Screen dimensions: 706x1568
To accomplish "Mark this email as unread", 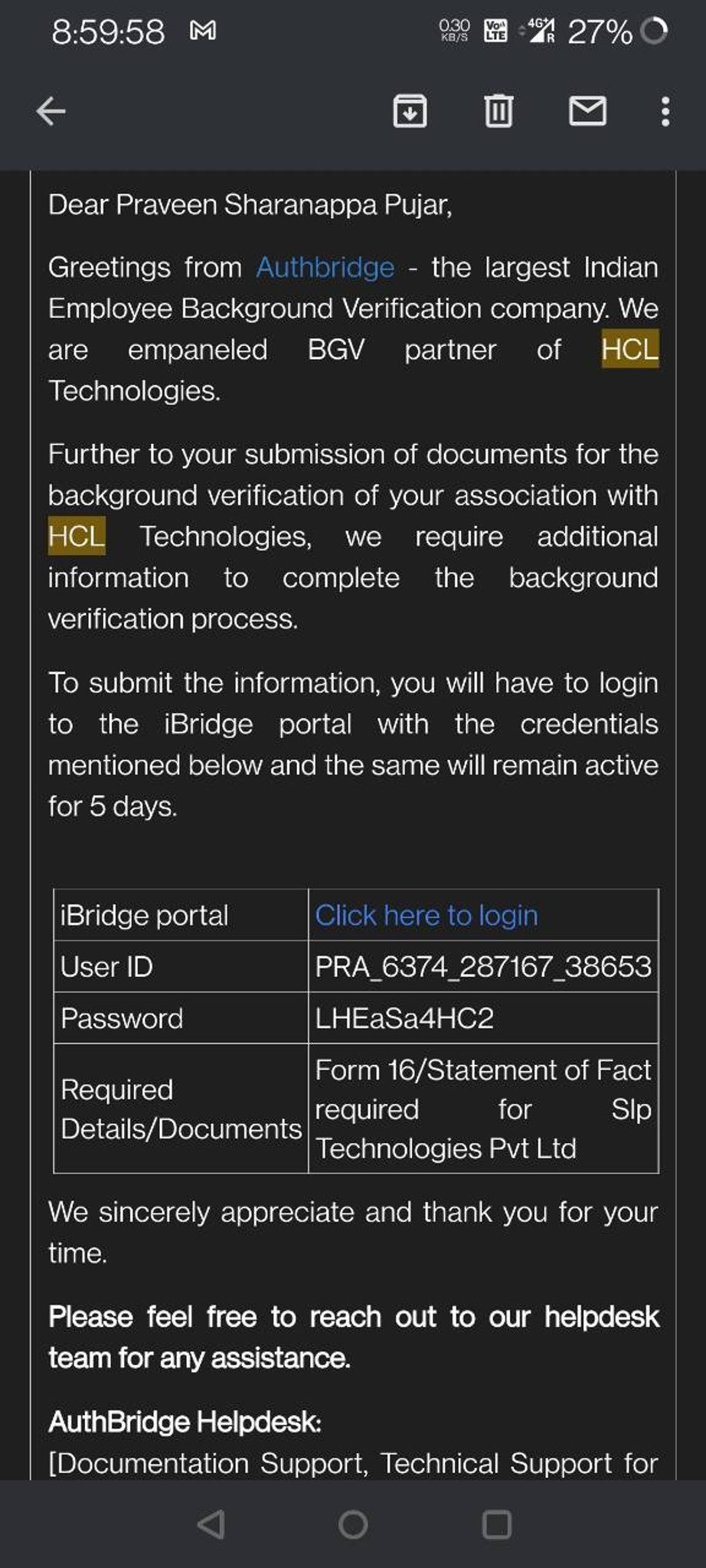I will coord(587,112).
